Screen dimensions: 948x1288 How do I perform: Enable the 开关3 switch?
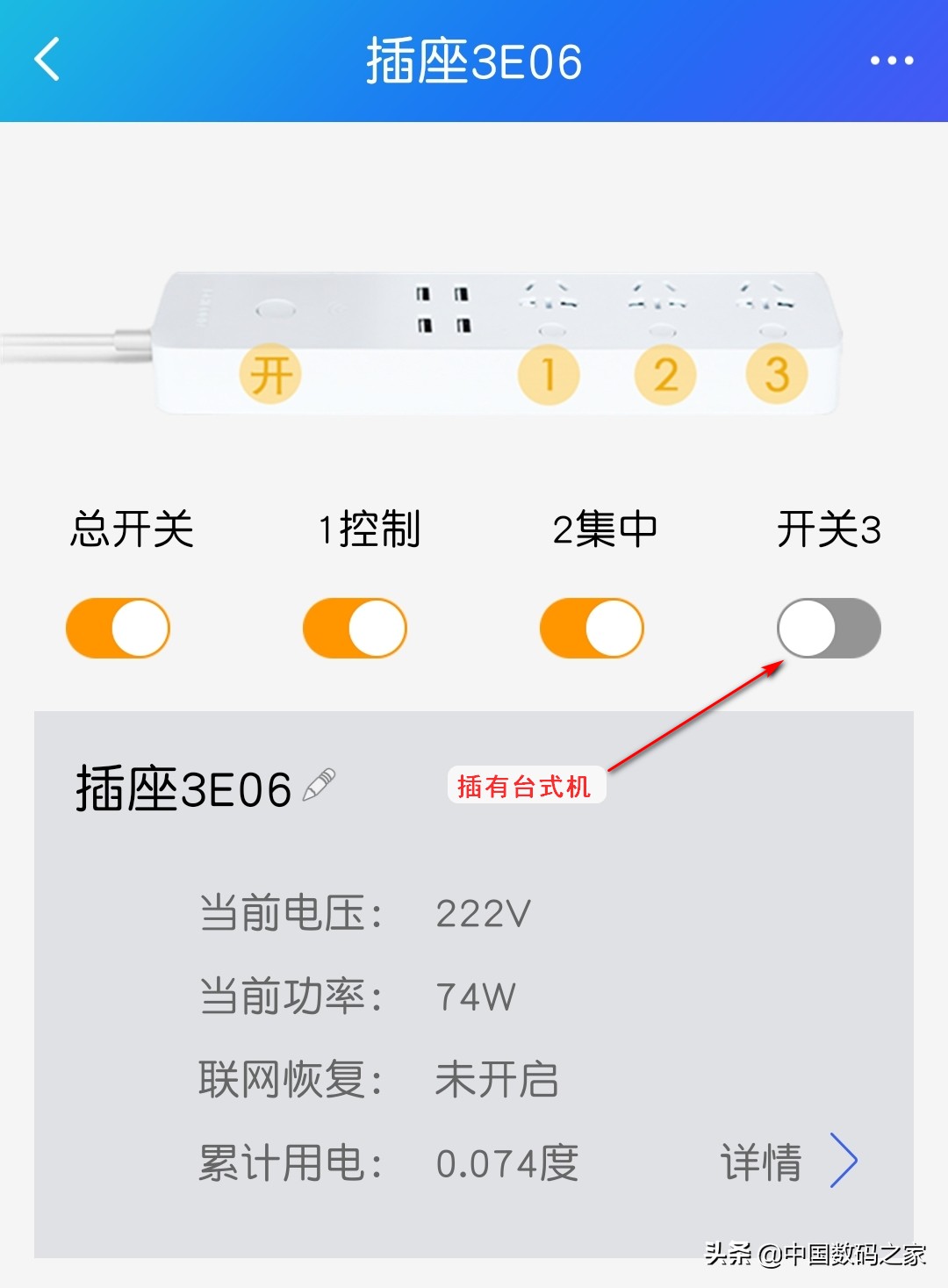(829, 628)
